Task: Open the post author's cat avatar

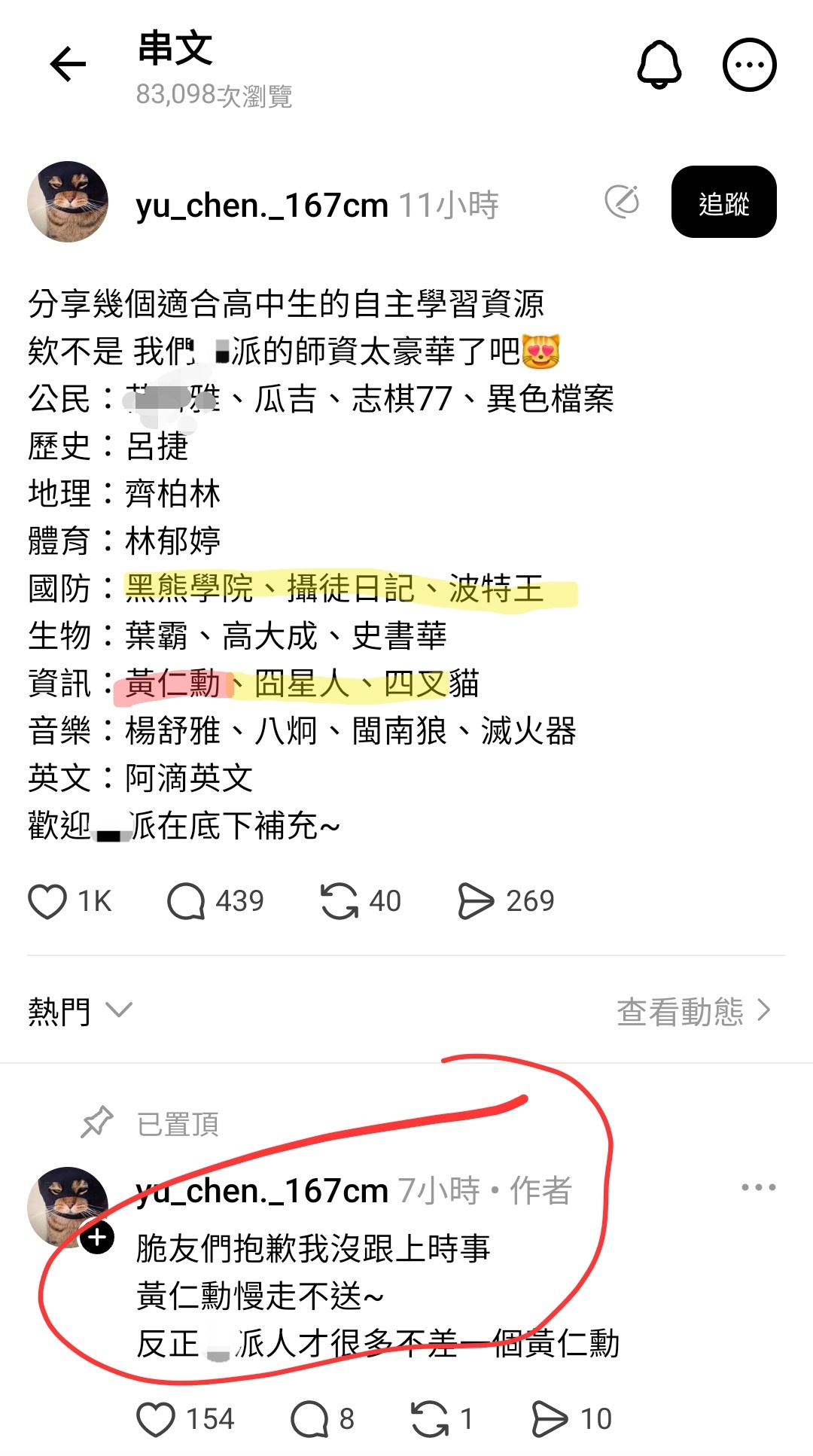Action: 68,202
